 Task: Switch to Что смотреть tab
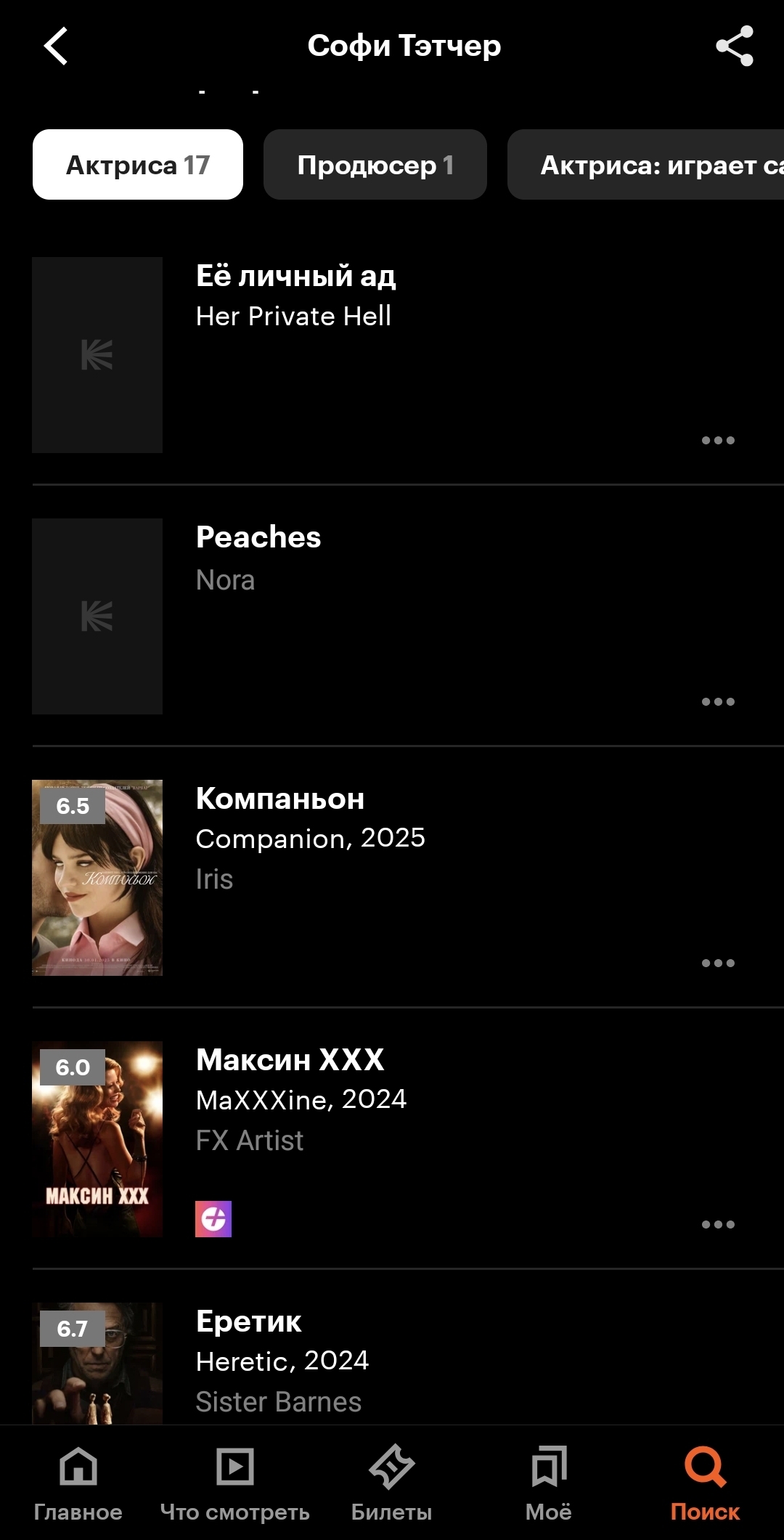pyautogui.click(x=234, y=1483)
